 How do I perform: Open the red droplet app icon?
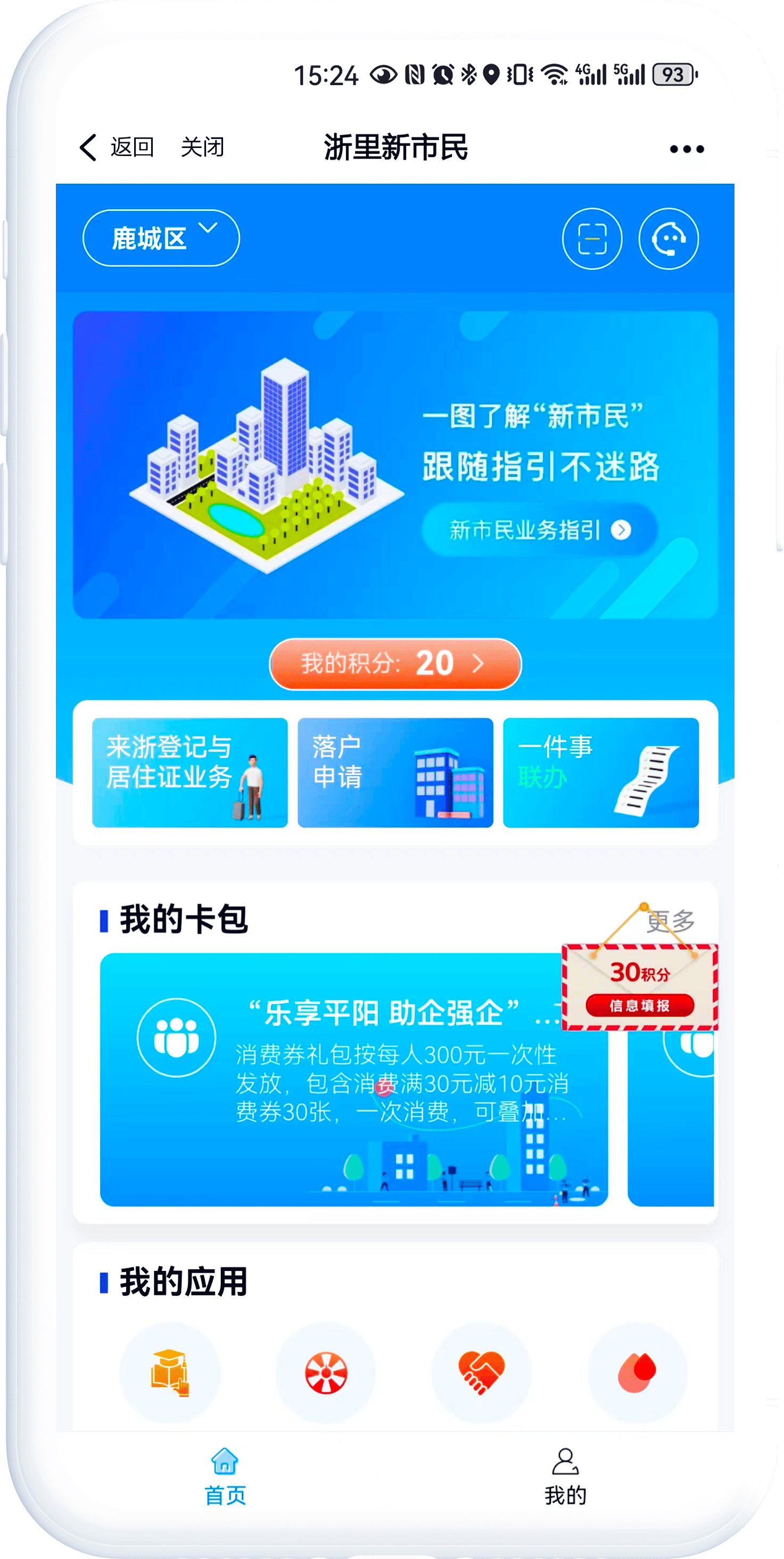pos(637,1373)
